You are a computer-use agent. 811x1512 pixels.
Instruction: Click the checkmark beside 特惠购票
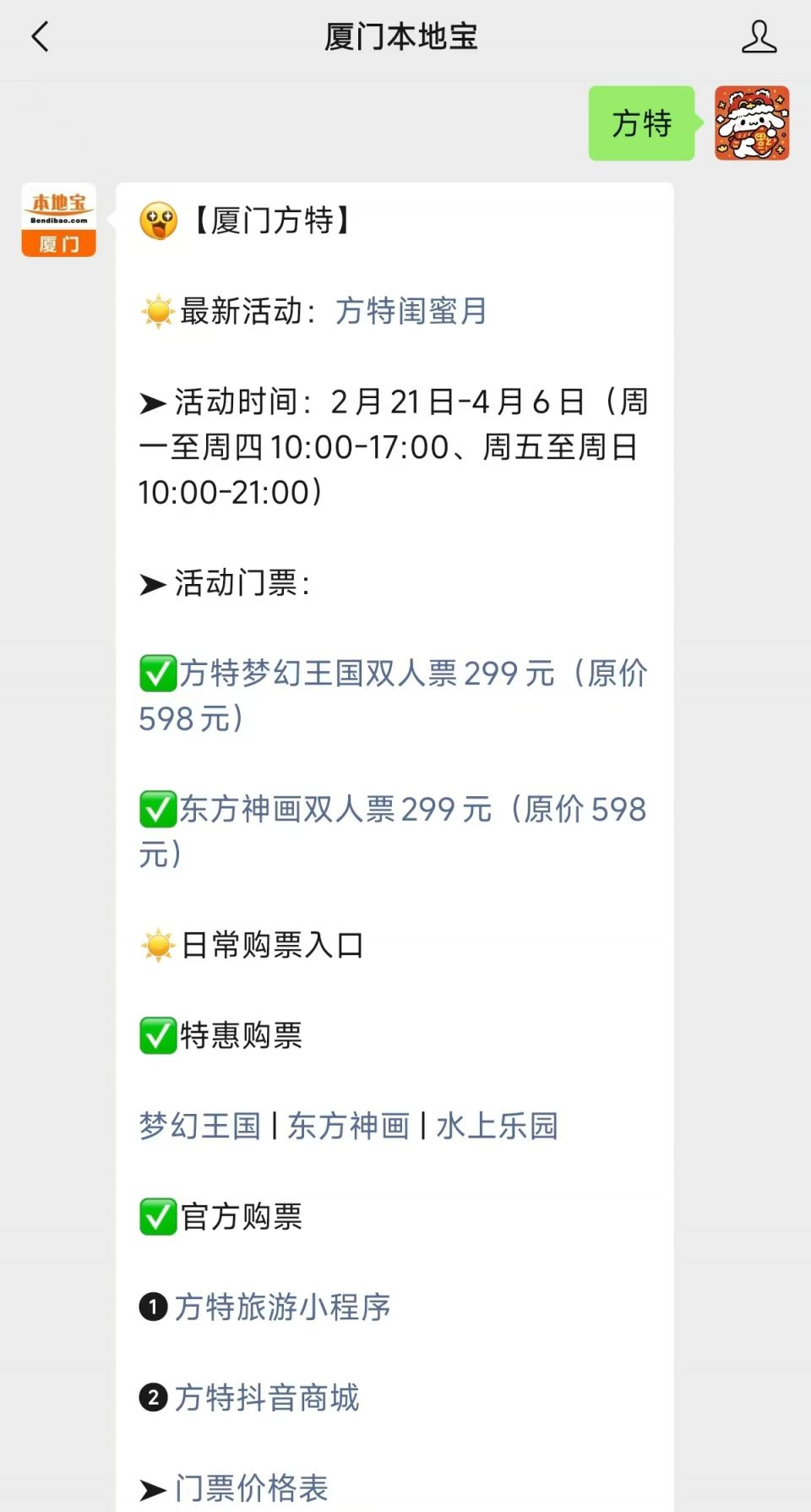tap(155, 1034)
